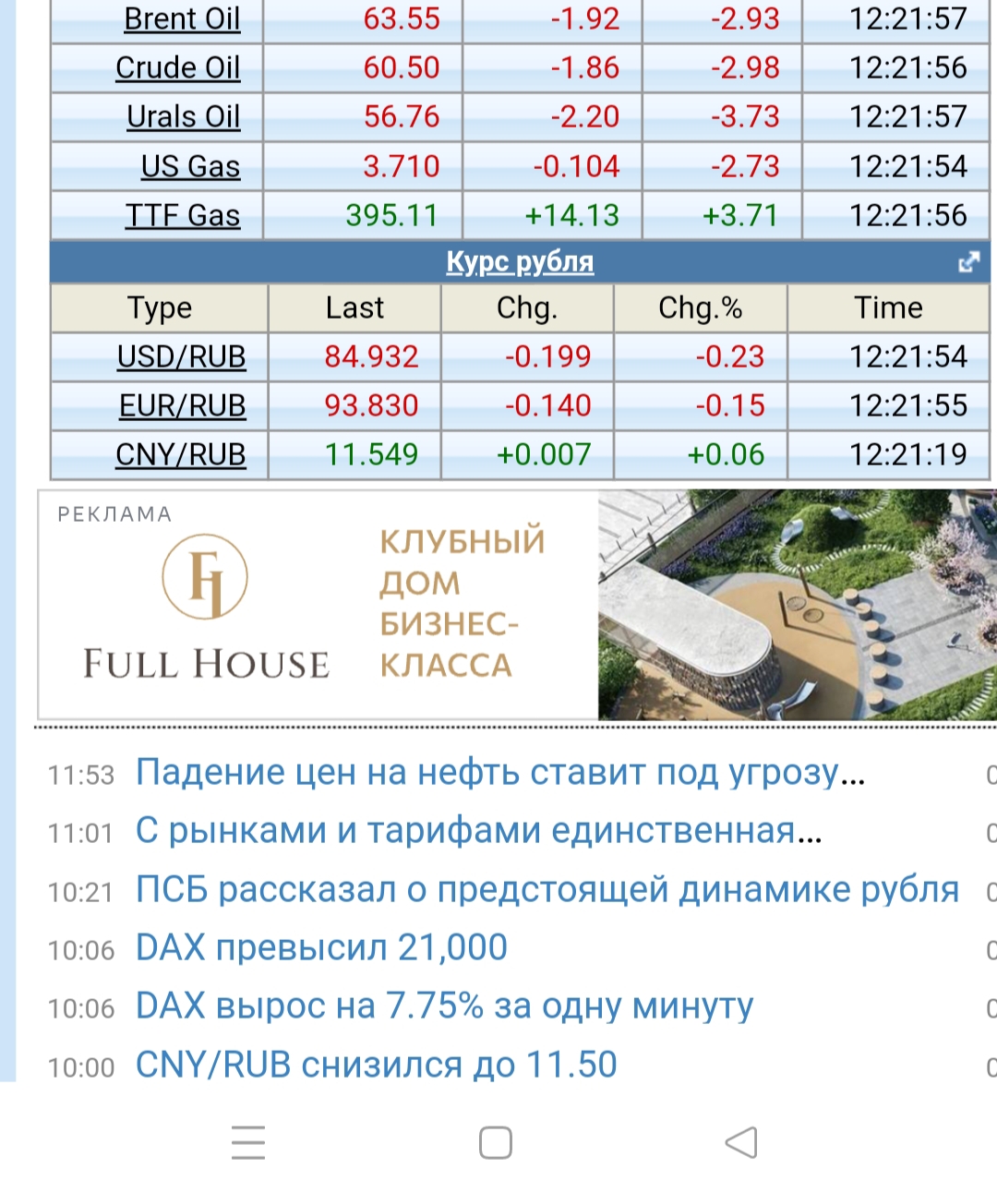Image resolution: width=997 pixels, height=1204 pixels.
Task: Open the CNY/RUB rate link
Action: [180, 454]
